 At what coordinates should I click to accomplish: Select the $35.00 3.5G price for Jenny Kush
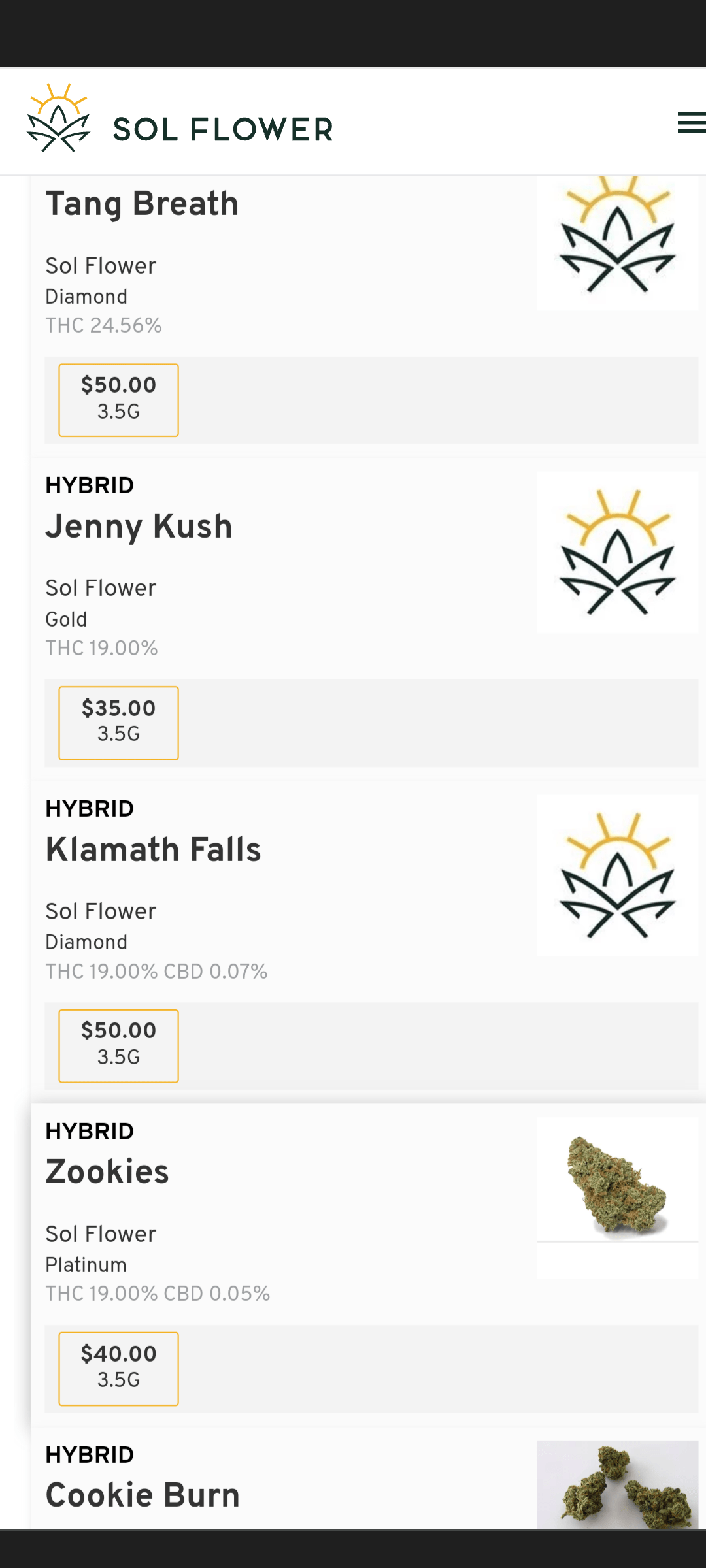tap(118, 722)
